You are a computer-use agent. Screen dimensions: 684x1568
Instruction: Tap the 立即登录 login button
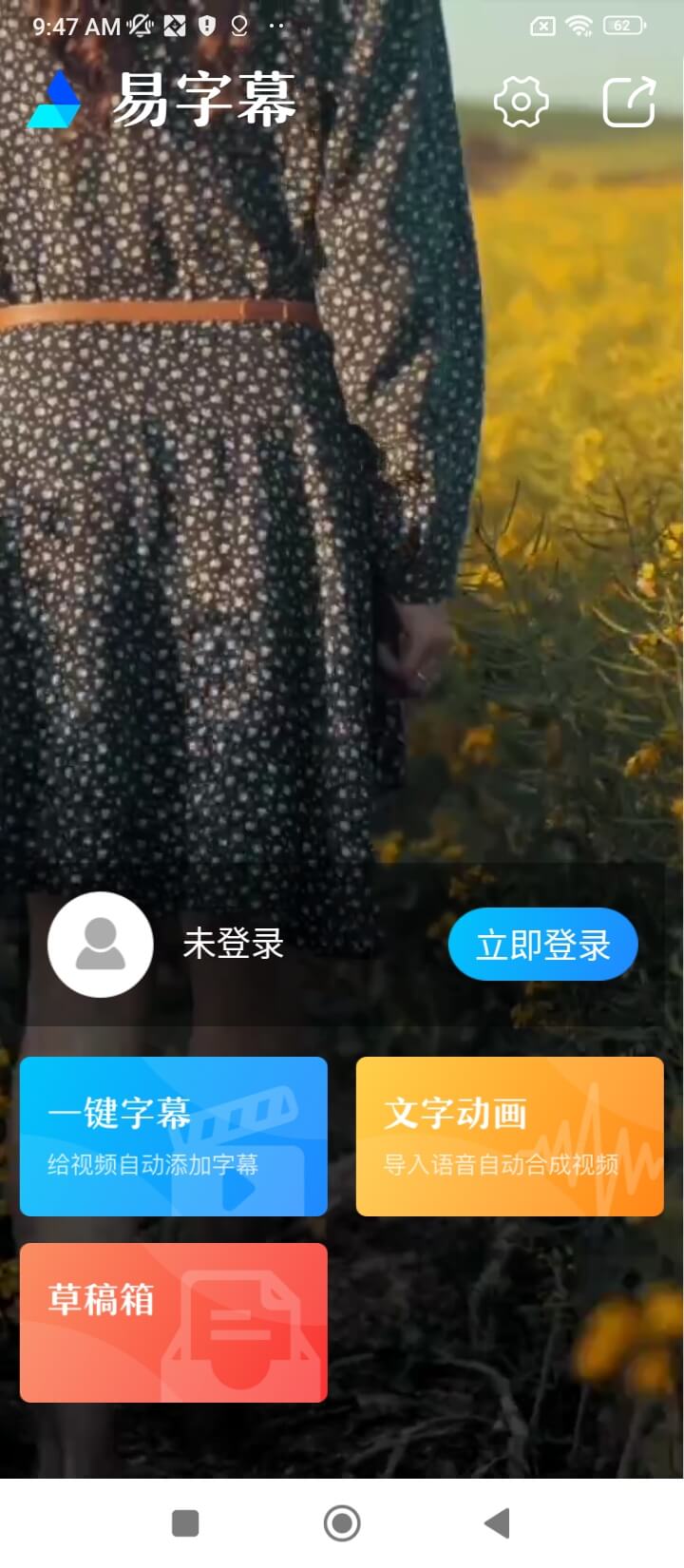tap(542, 945)
